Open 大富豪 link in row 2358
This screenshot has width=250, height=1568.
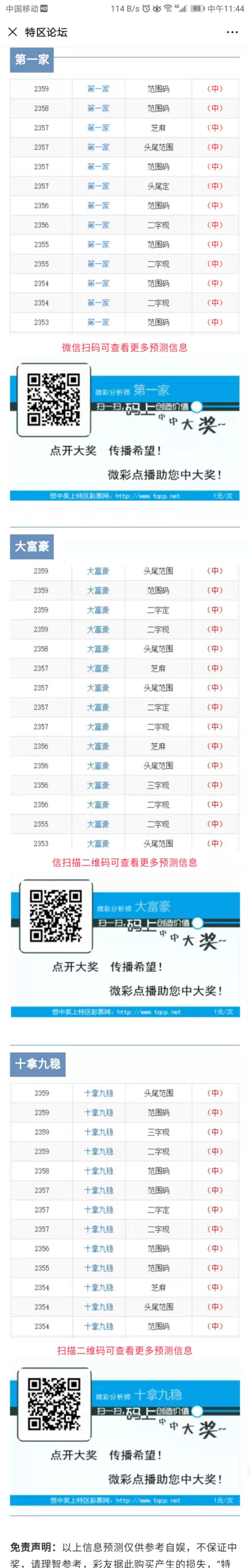(98, 649)
